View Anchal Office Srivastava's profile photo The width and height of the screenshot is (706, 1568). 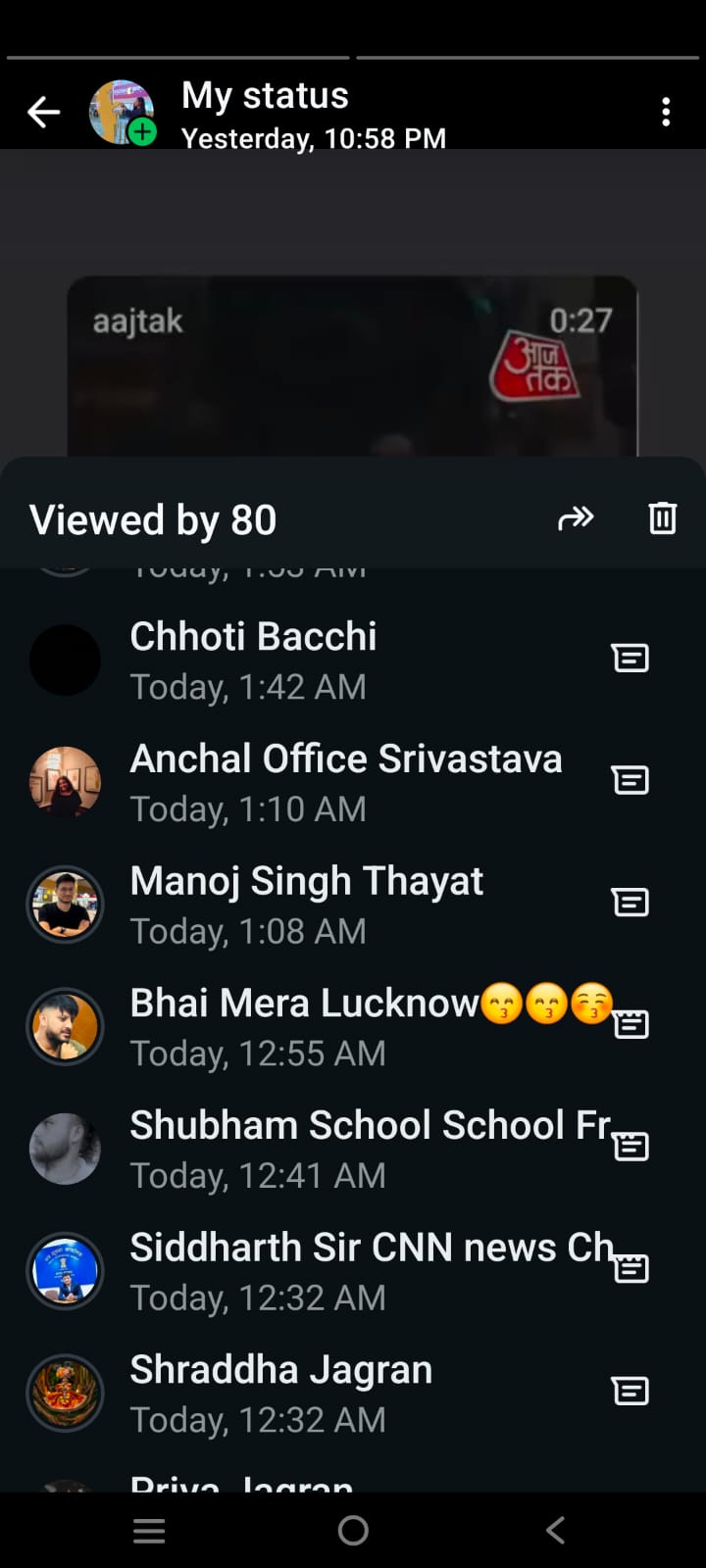click(65, 780)
